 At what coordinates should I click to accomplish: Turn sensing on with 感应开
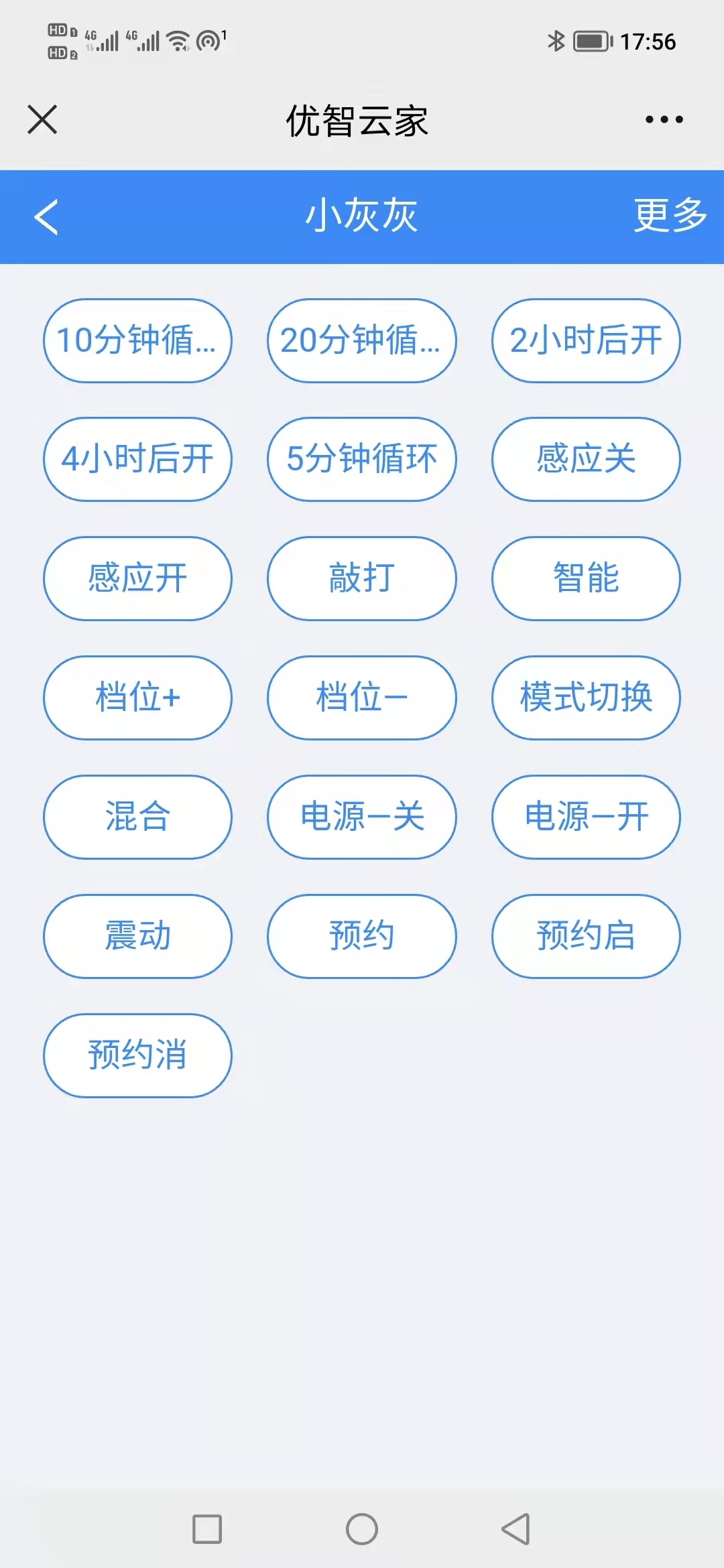pyautogui.click(x=137, y=578)
